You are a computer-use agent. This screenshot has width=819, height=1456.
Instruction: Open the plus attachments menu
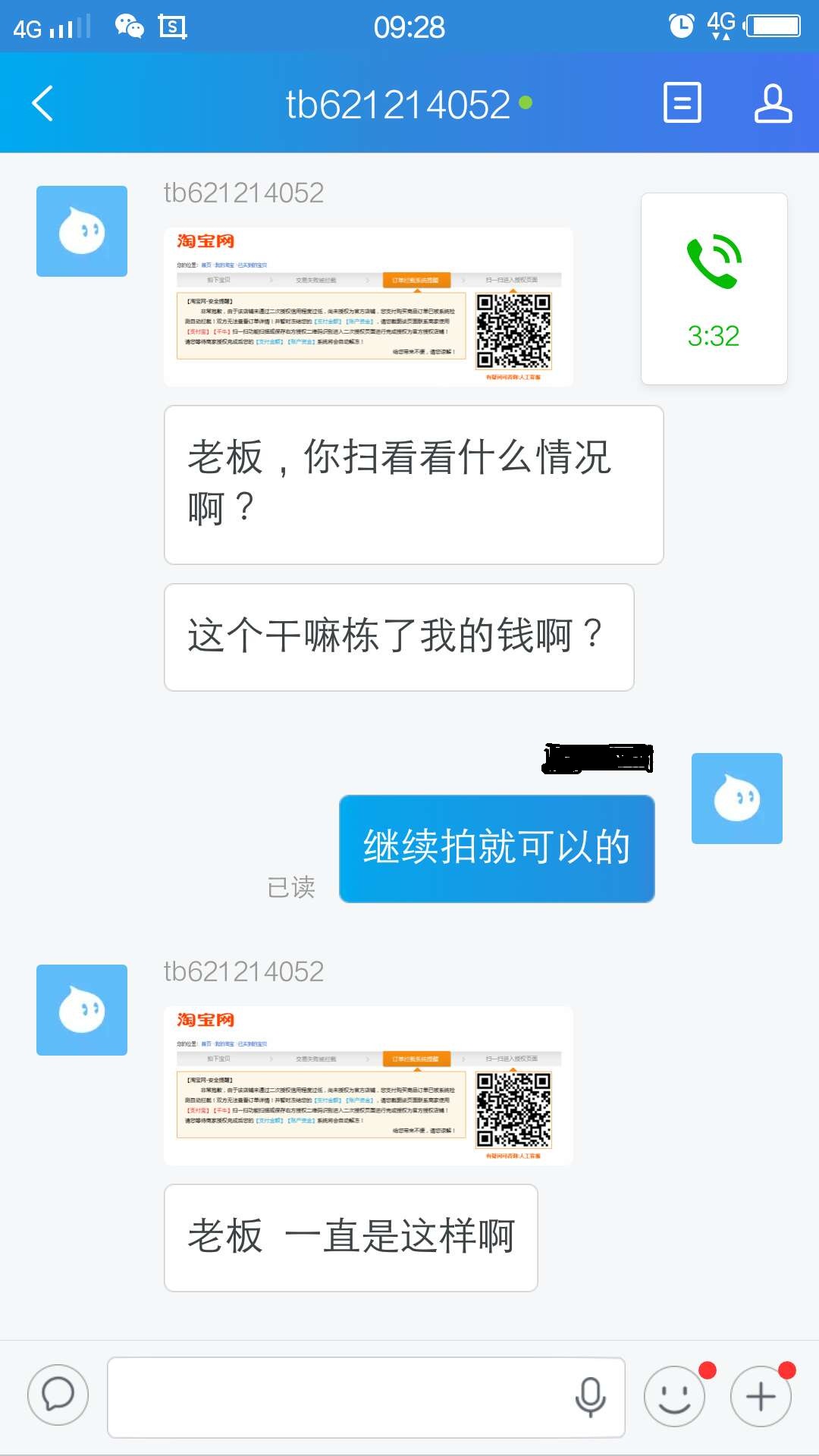761,1397
